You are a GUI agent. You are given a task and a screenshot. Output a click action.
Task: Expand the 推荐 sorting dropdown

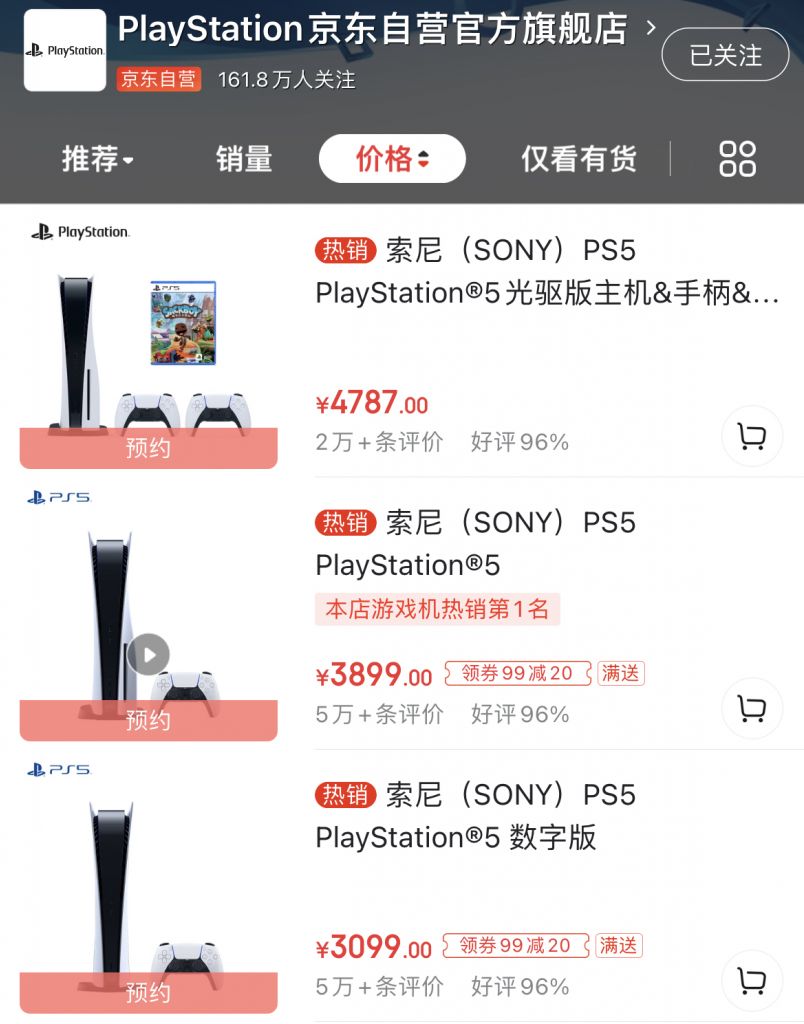(x=97, y=158)
